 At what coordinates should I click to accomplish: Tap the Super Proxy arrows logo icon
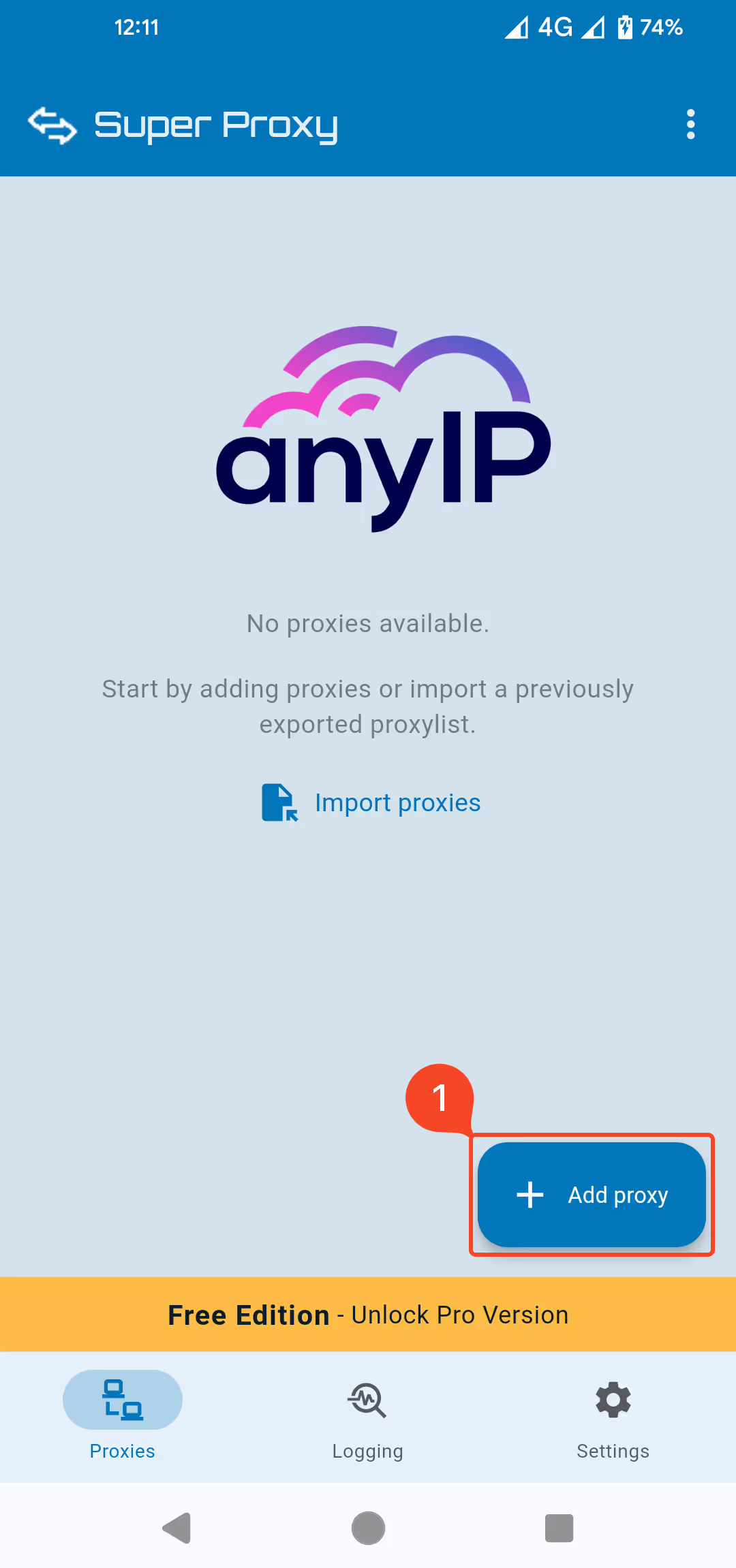click(53, 125)
